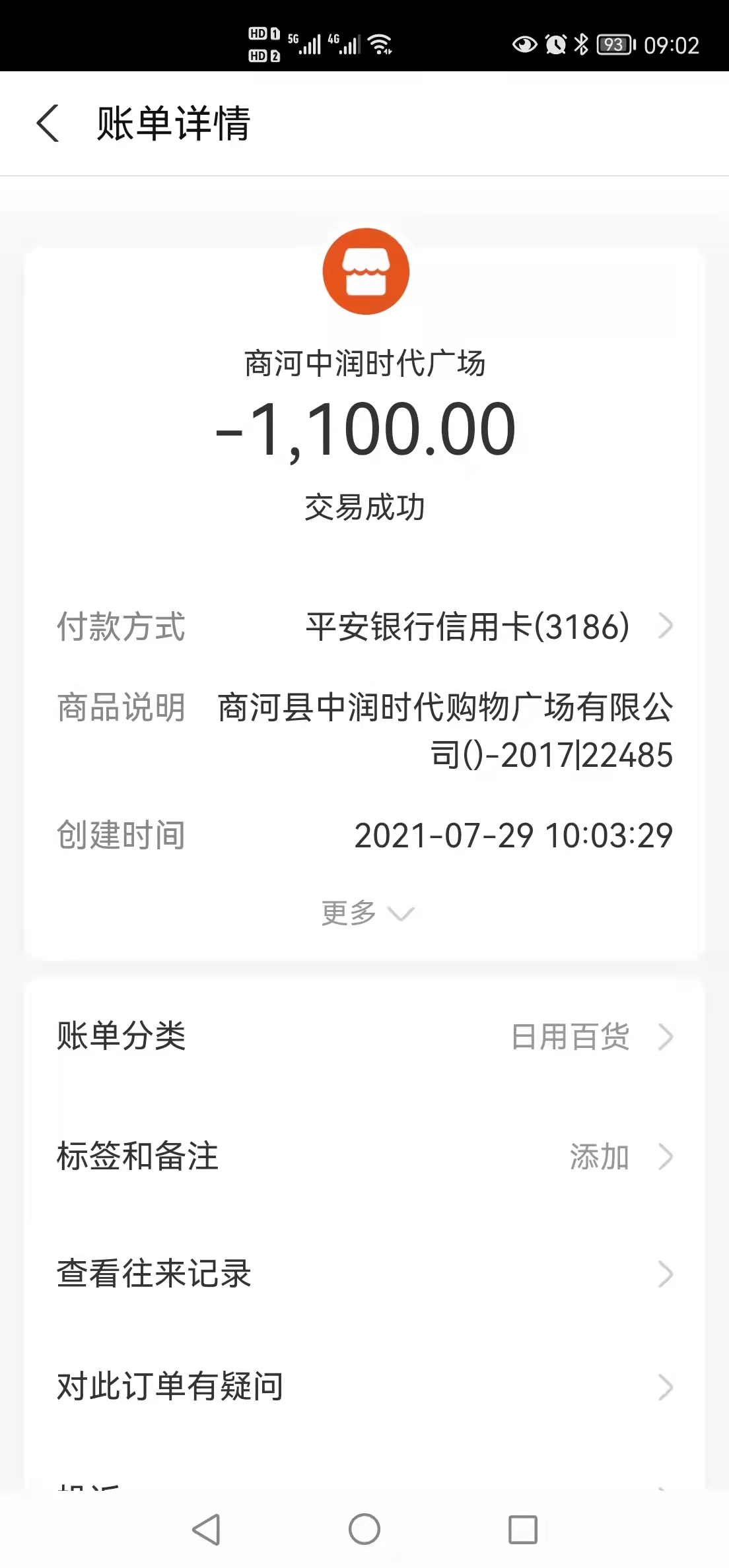Open 查看往来记录
Image resolution: width=729 pixels, height=1568 pixels.
(364, 1273)
